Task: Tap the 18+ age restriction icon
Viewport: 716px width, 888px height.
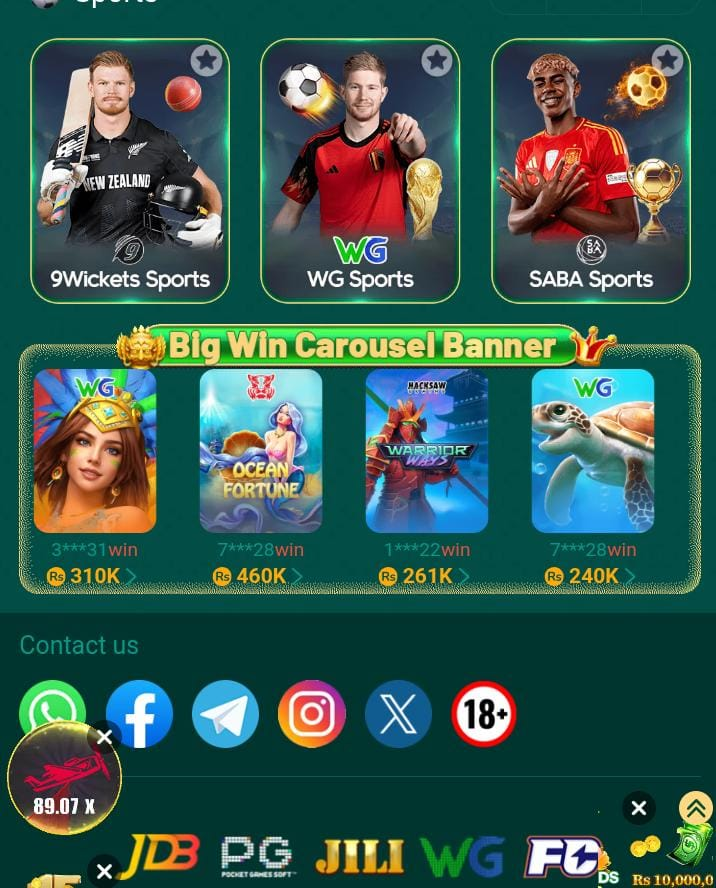Action: click(484, 714)
